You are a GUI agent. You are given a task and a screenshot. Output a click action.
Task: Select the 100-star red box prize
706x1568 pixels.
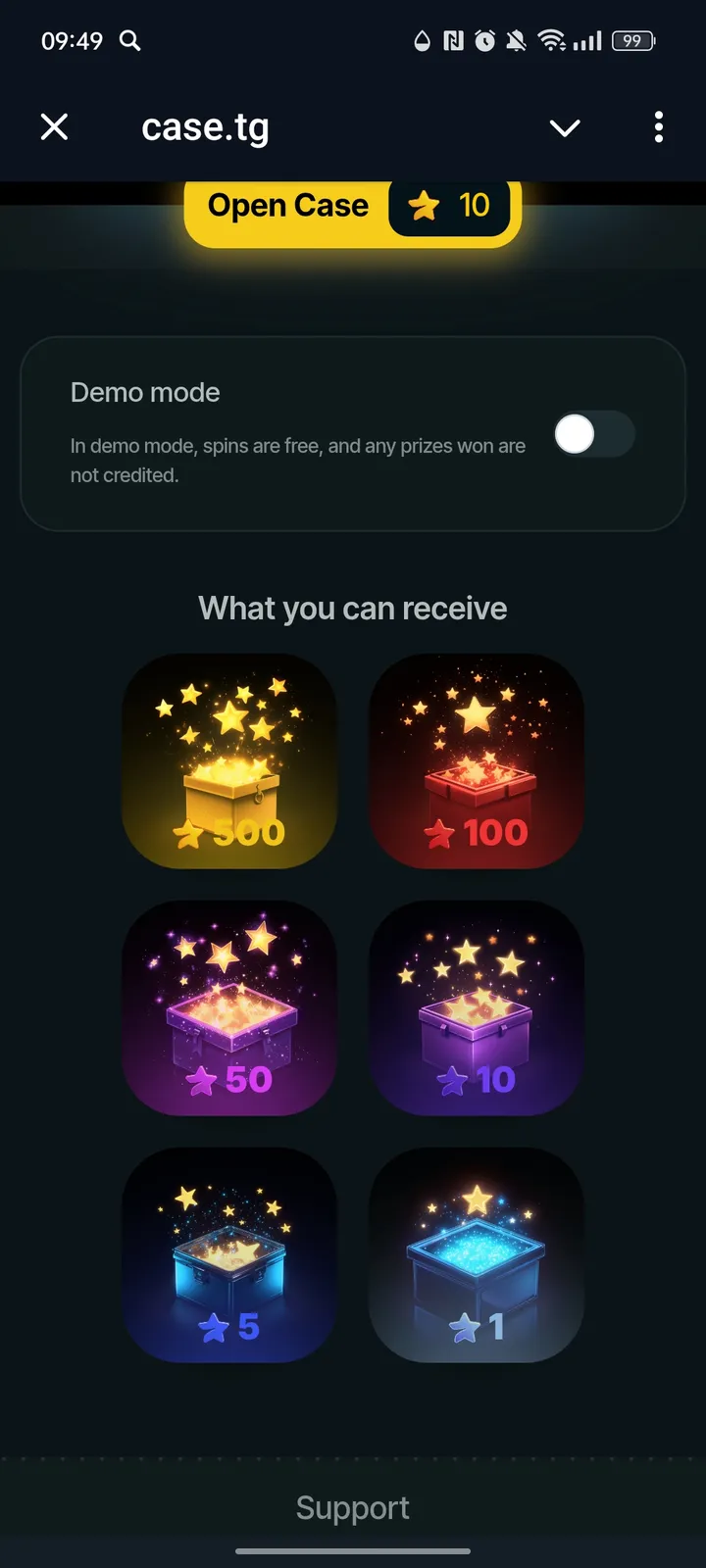(477, 761)
